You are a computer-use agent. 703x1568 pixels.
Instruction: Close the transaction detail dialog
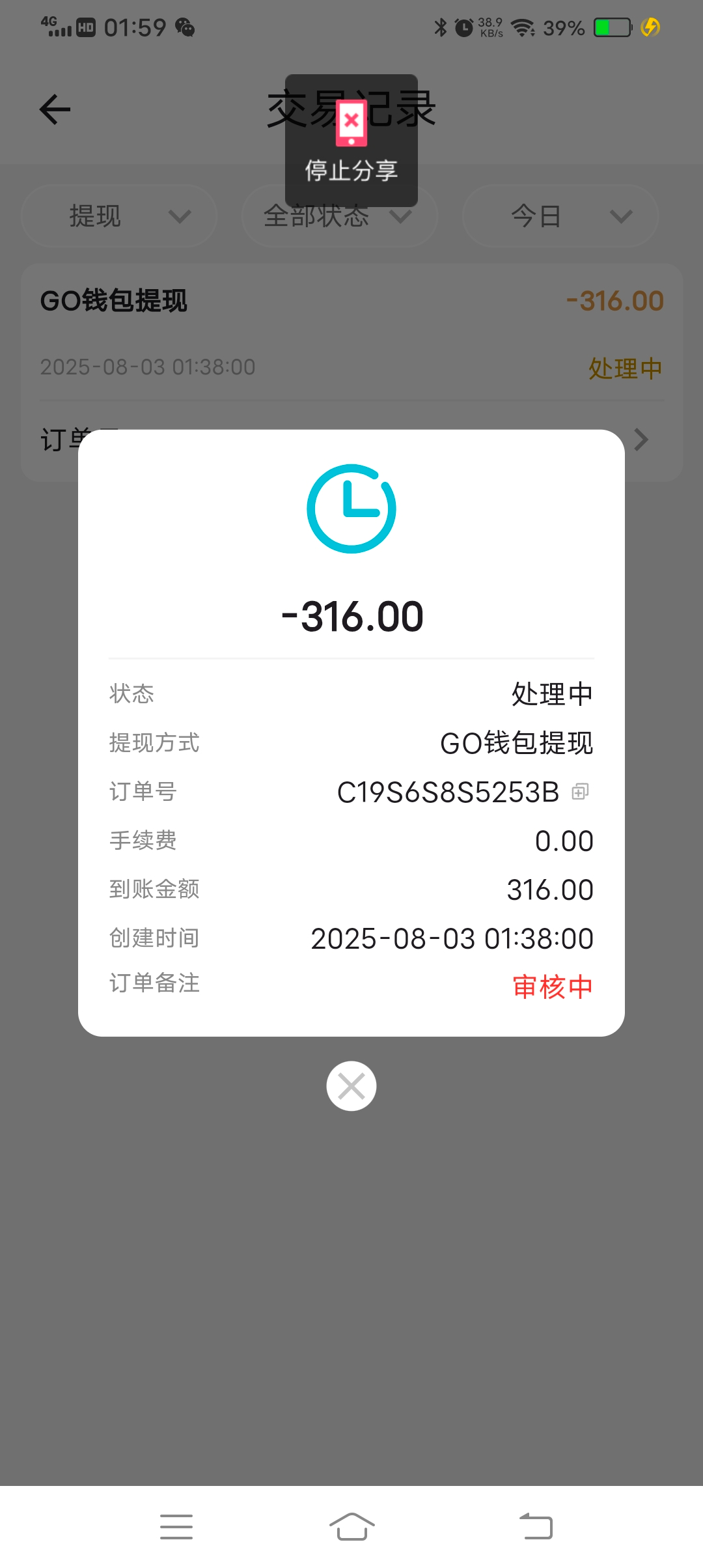click(x=351, y=1086)
